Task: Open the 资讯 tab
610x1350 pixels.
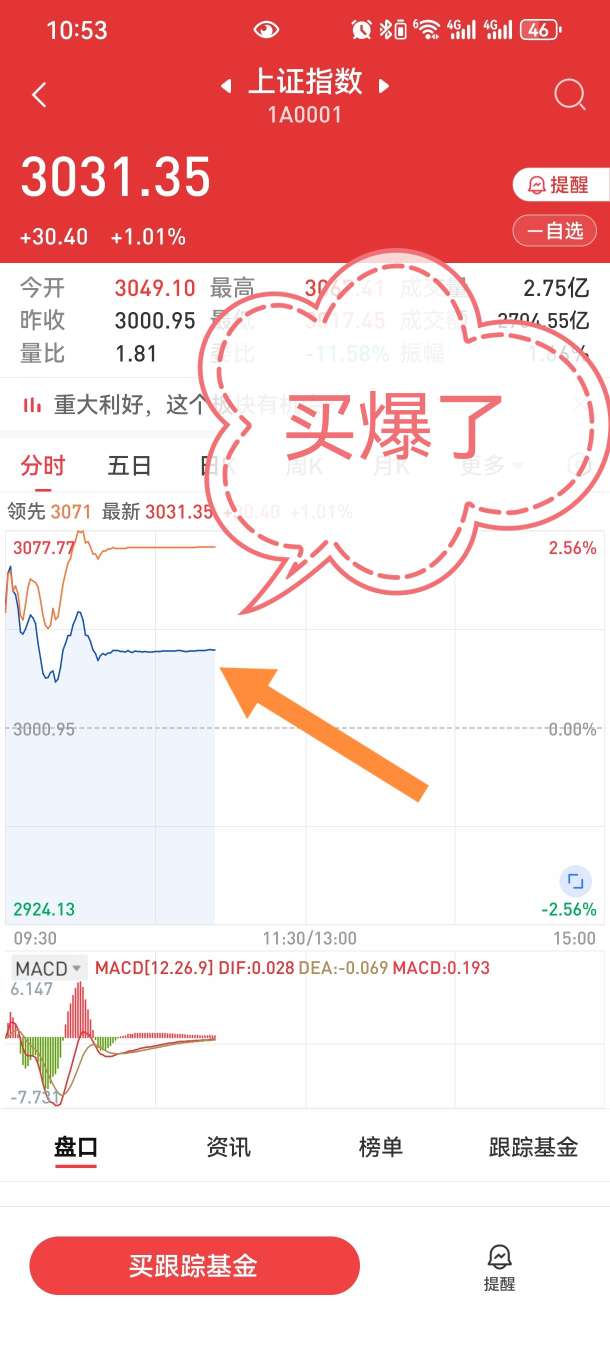Action: (x=228, y=1147)
